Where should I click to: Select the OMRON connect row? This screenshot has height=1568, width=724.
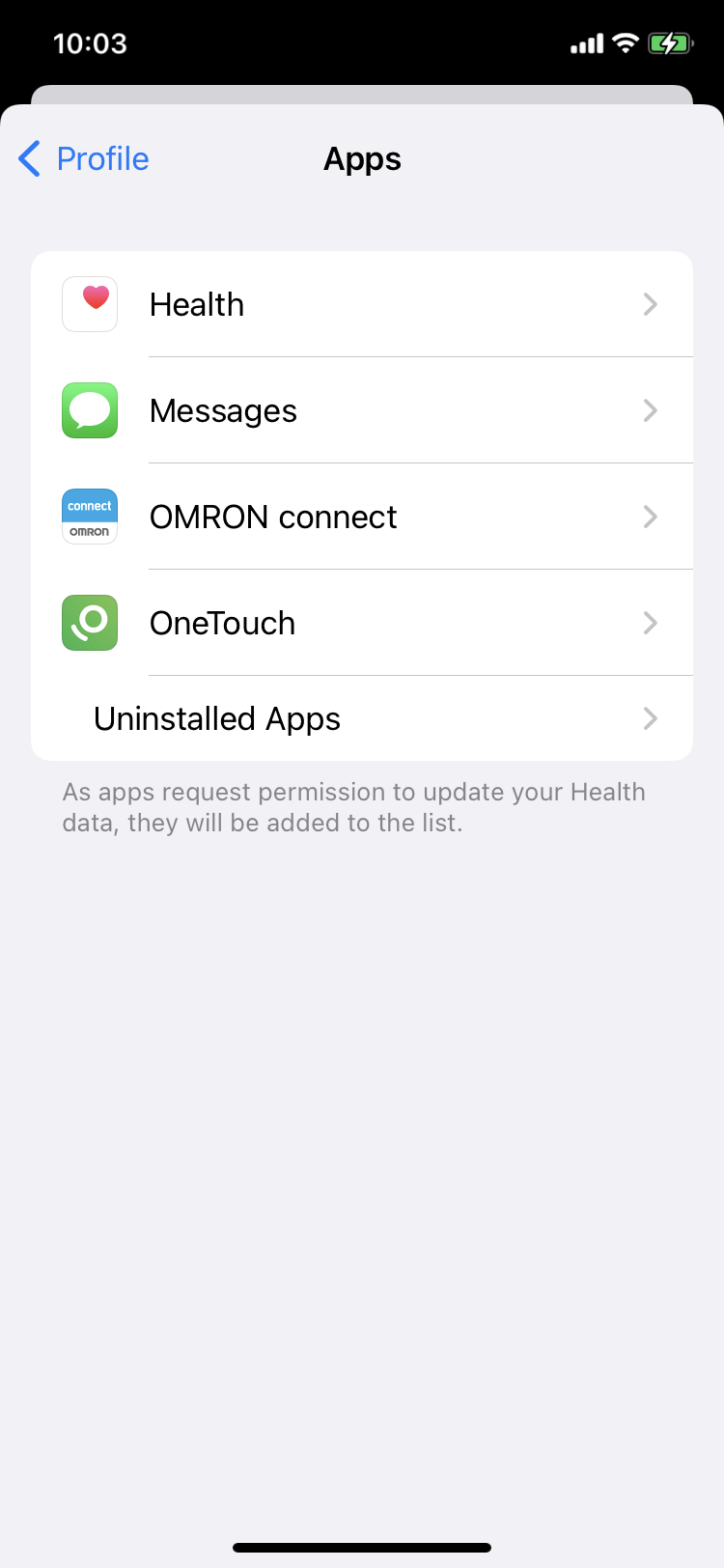pos(362,517)
